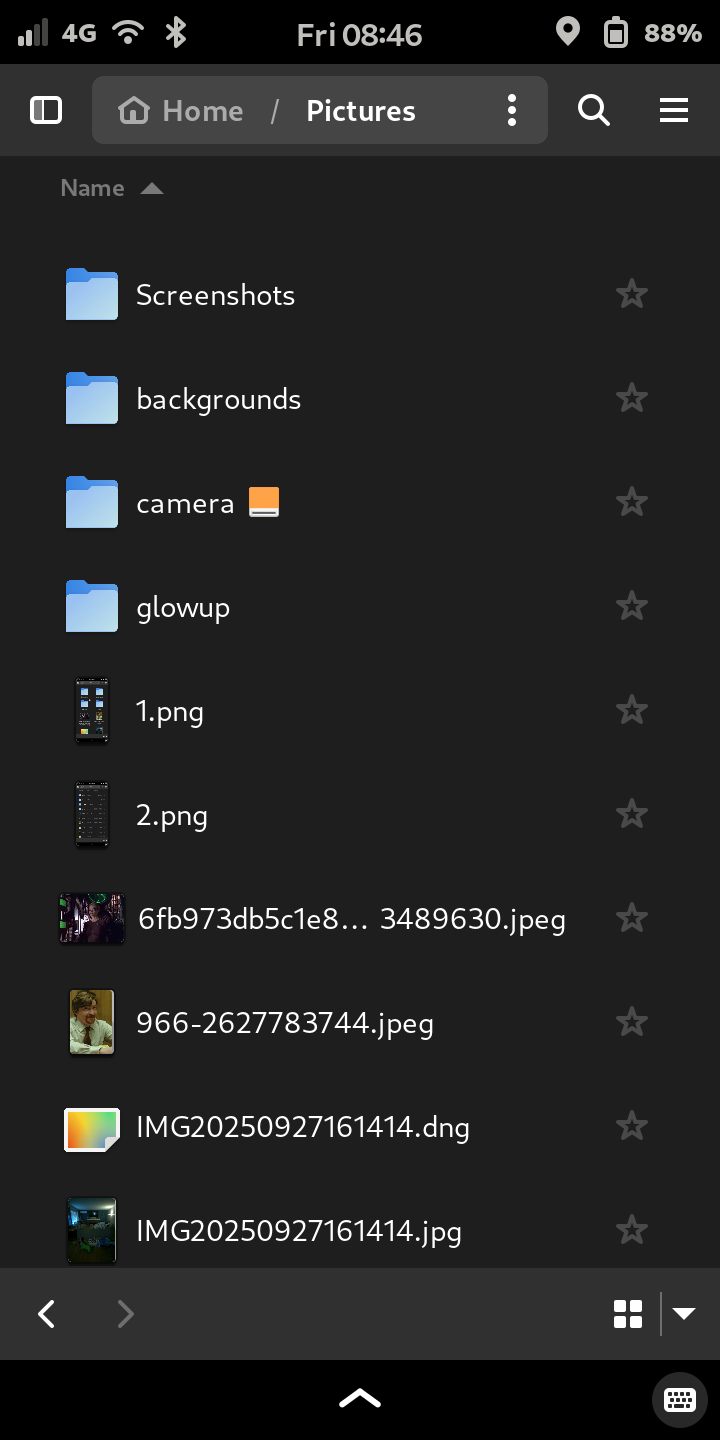Image resolution: width=720 pixels, height=1440 pixels.
Task: Open the file 1.png
Action: (x=170, y=711)
